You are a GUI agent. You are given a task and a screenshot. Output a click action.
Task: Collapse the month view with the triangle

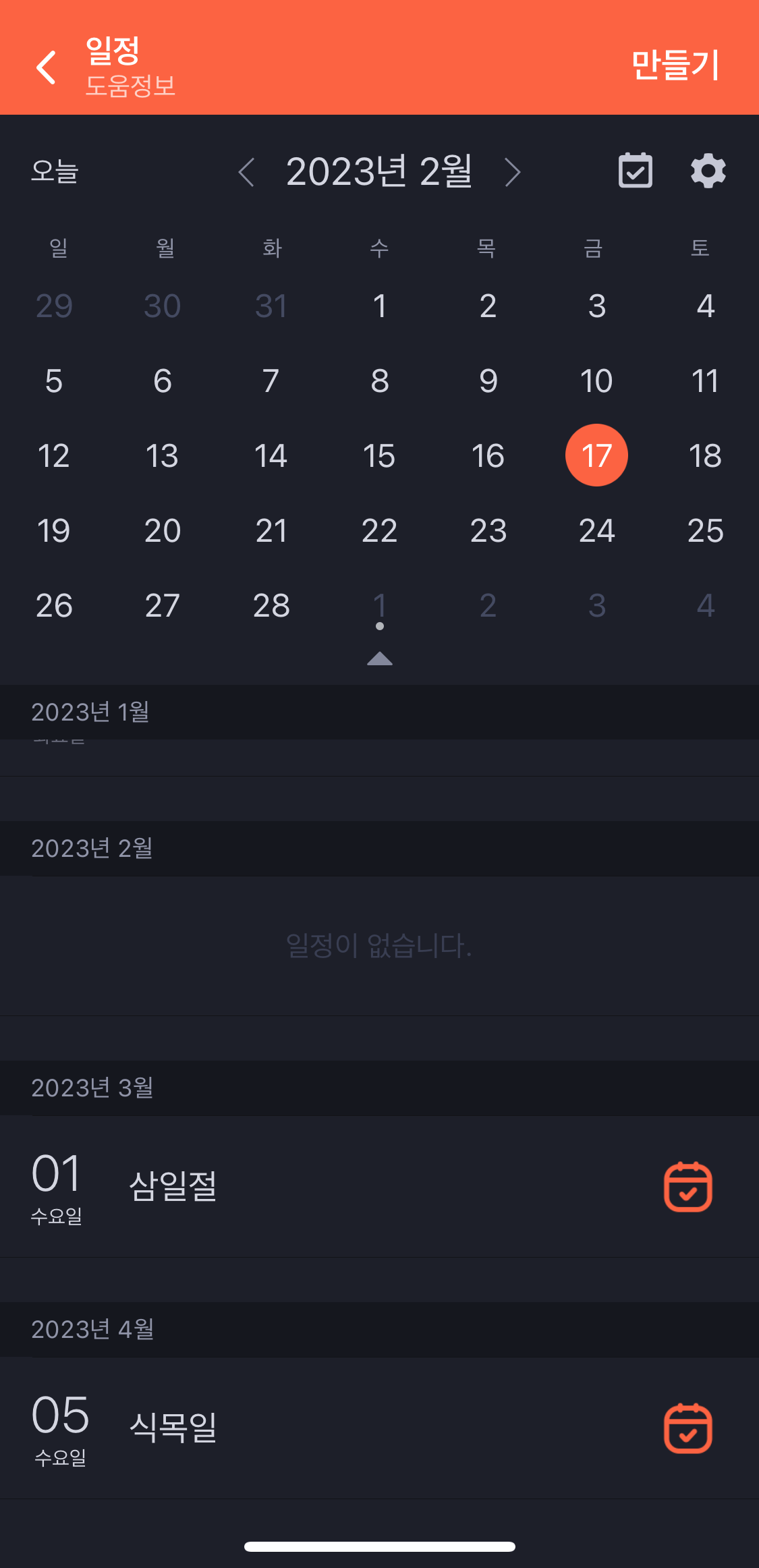pos(380,657)
